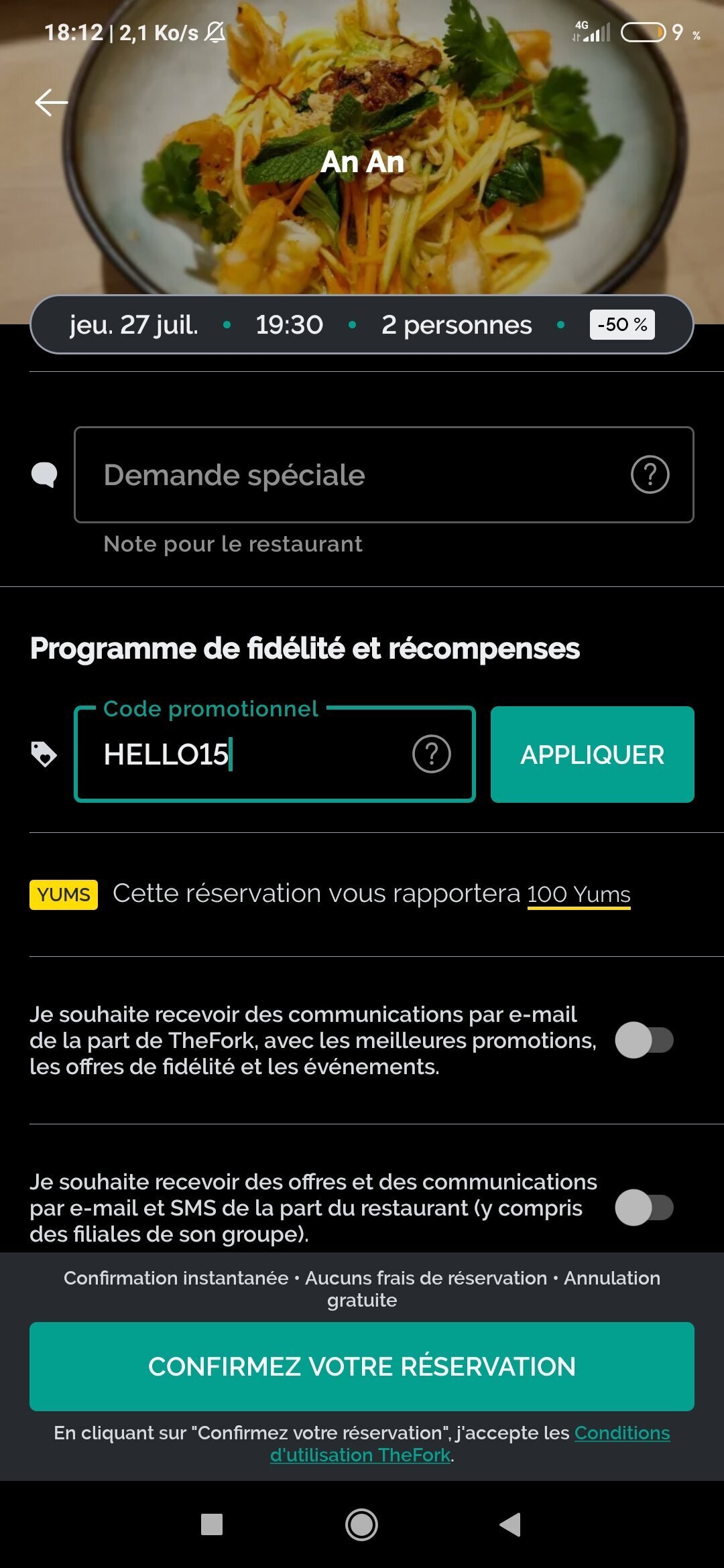Tap the system home button
724x1568 pixels.
pos(361,1524)
